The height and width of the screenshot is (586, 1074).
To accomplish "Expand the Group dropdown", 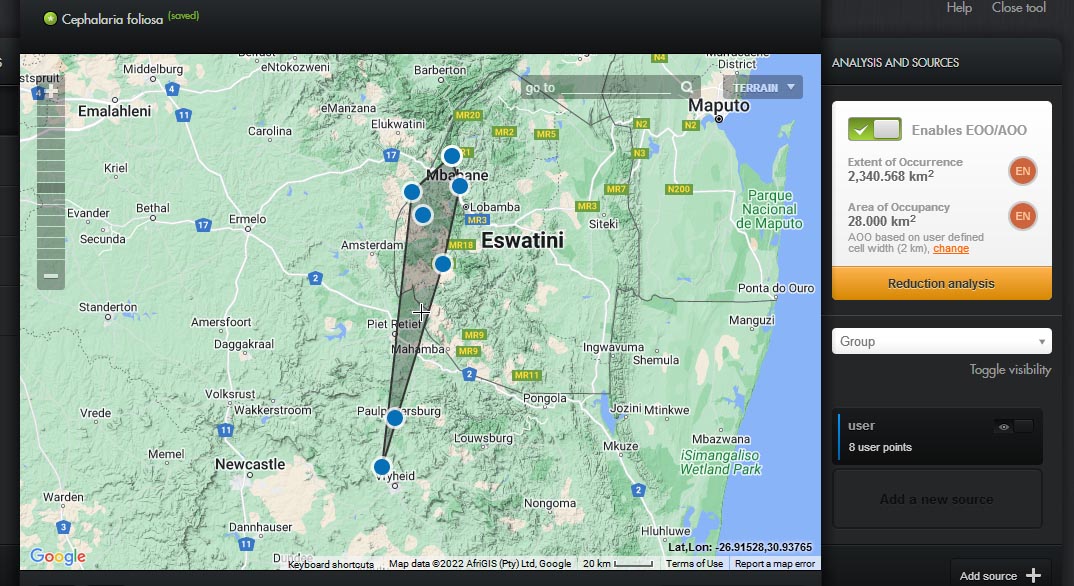I will click(941, 341).
